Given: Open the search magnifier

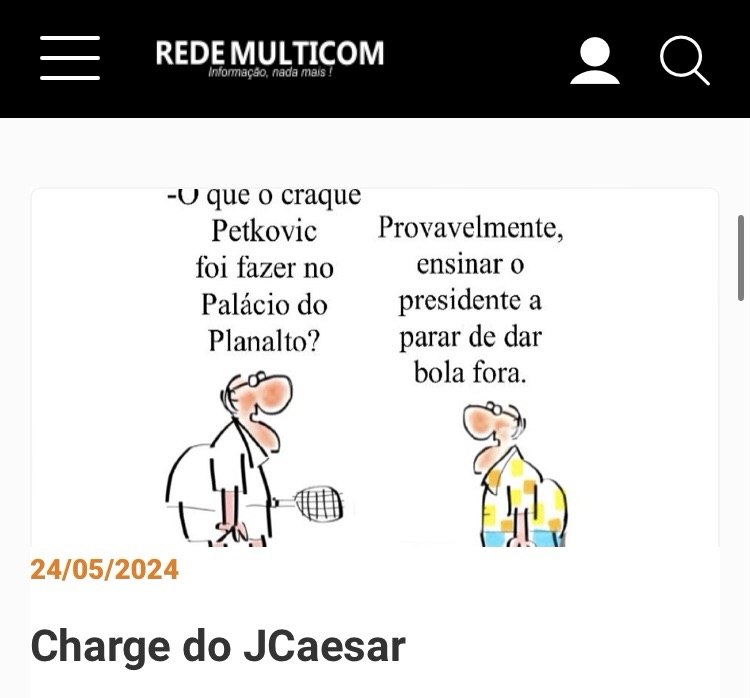Looking at the screenshot, I should click(x=685, y=61).
